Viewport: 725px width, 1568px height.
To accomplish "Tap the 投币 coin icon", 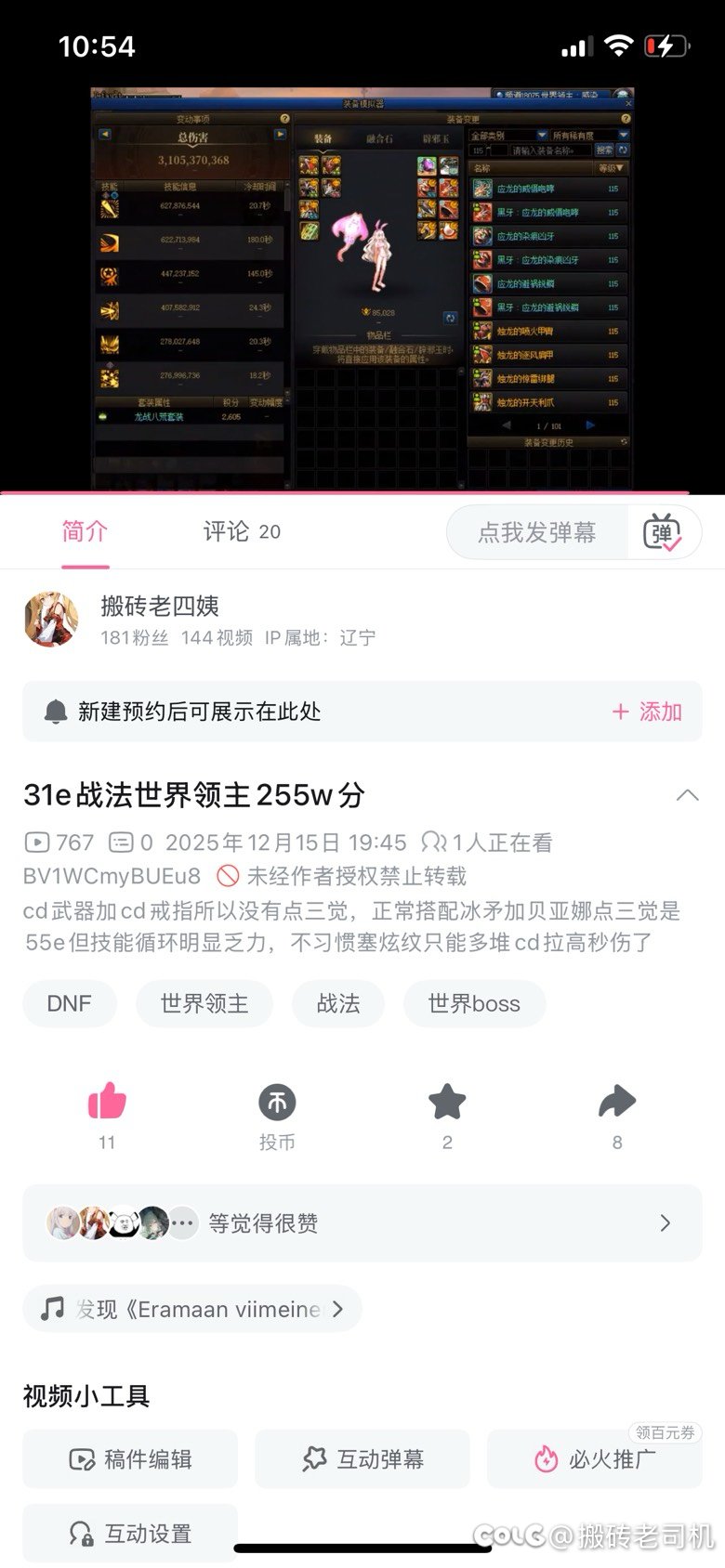I will click(x=277, y=1103).
